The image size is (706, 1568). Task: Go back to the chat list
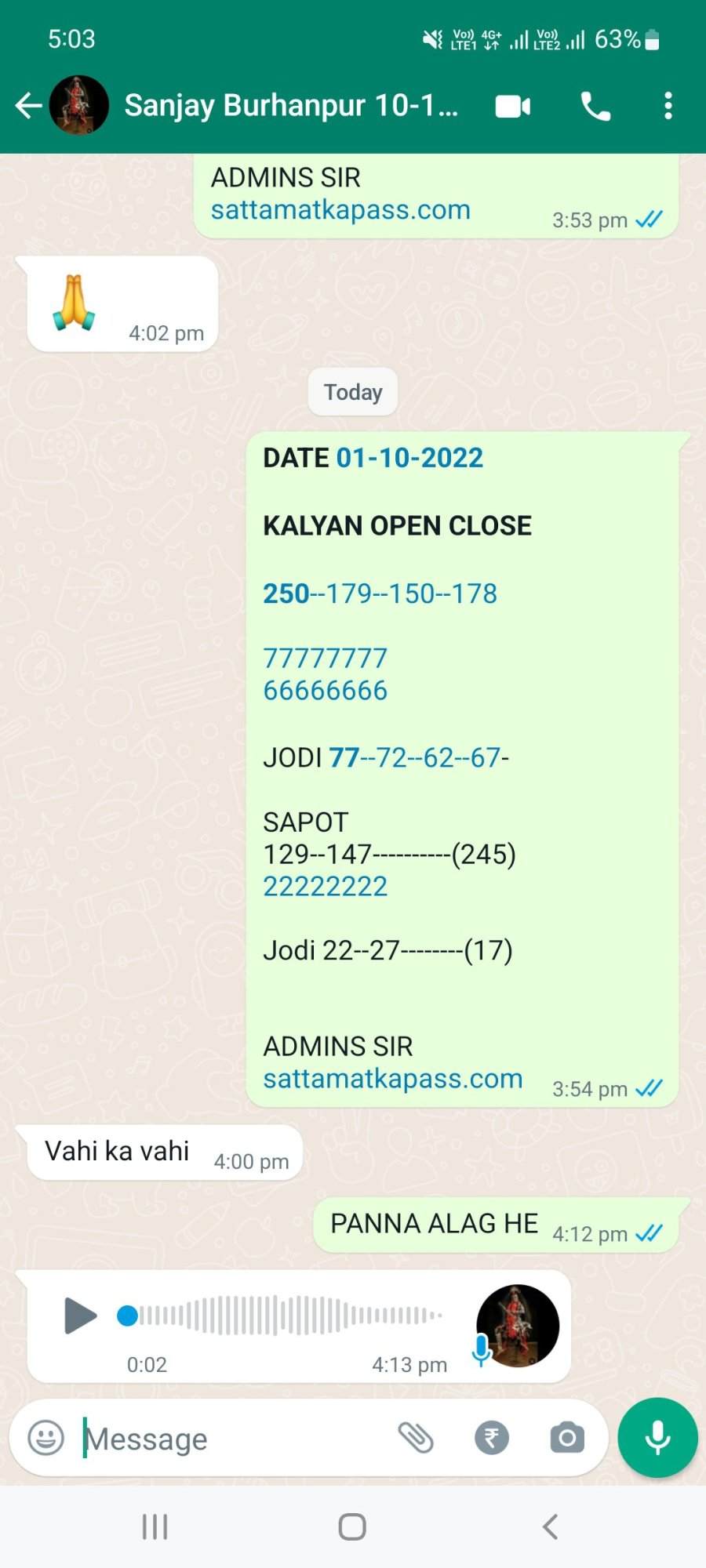(x=28, y=105)
